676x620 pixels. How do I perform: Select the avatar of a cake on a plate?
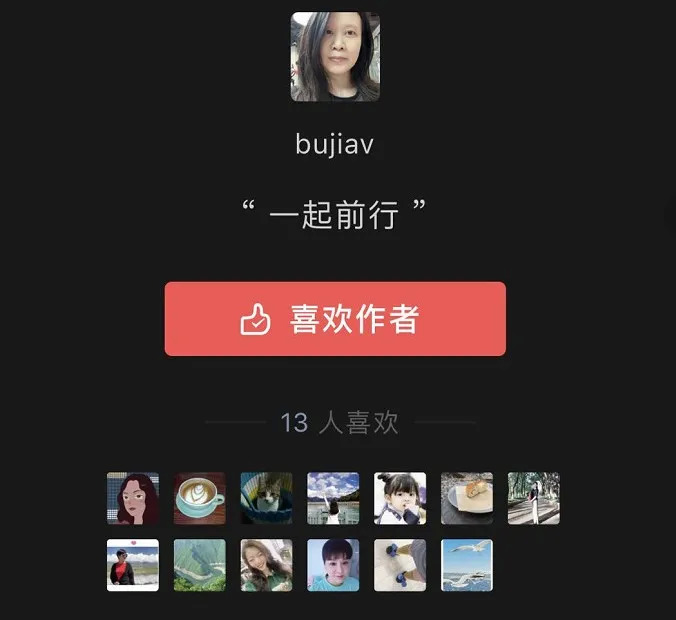pyautogui.click(x=467, y=498)
